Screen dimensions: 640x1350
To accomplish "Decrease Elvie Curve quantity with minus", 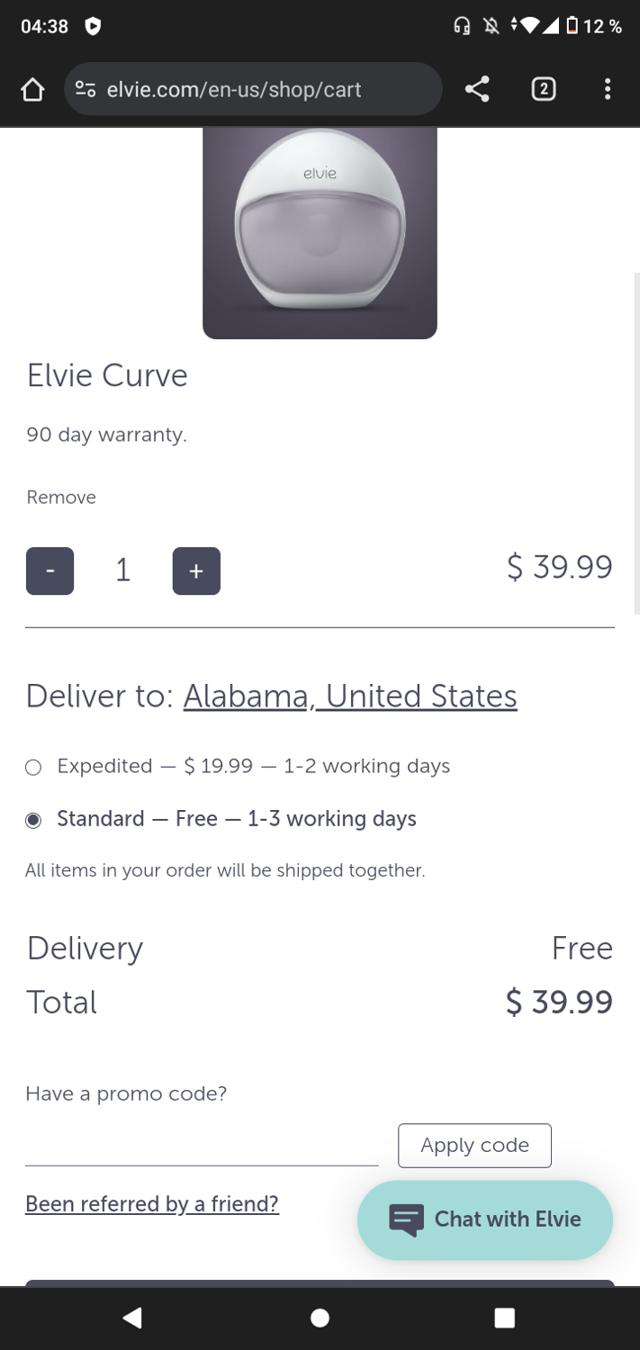I will (50, 571).
